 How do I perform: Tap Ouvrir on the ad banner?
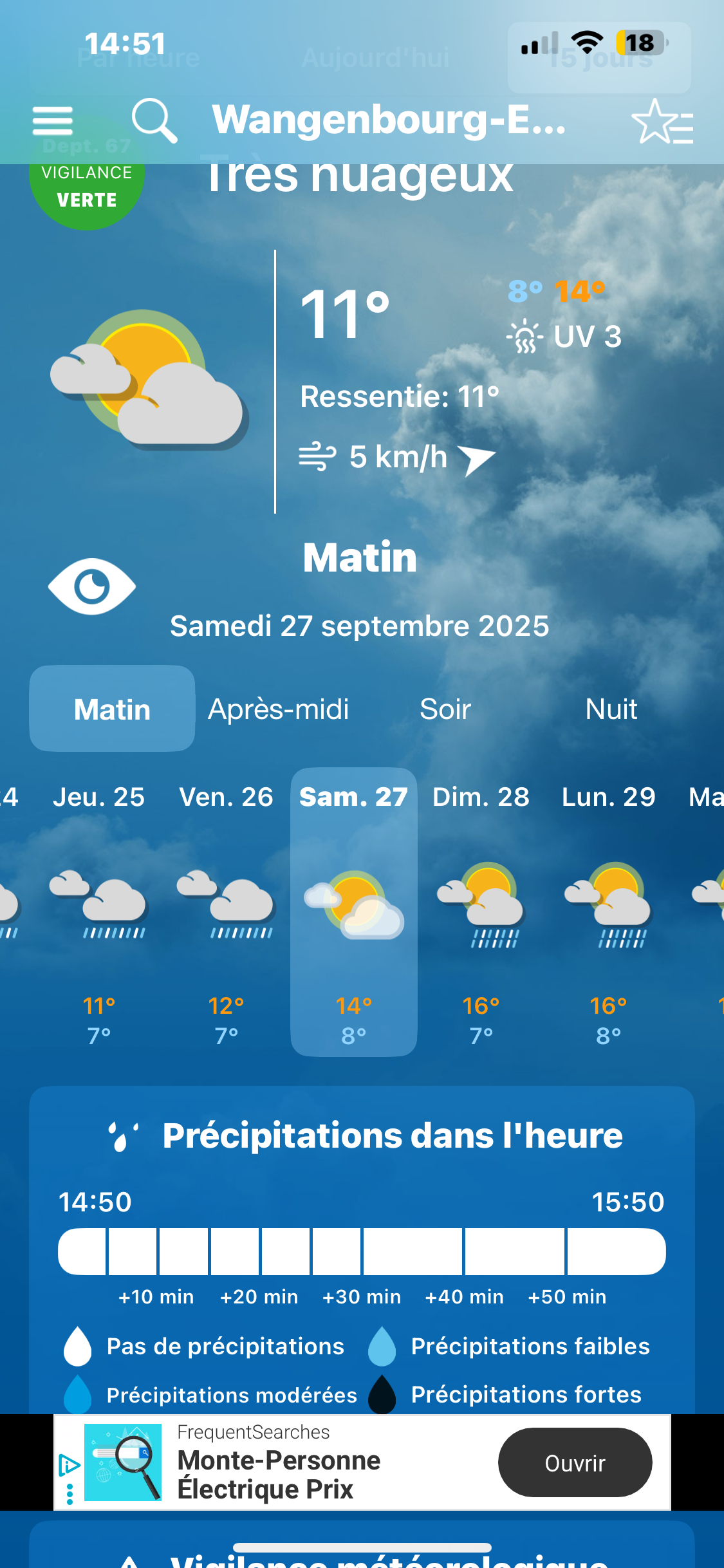click(575, 1462)
